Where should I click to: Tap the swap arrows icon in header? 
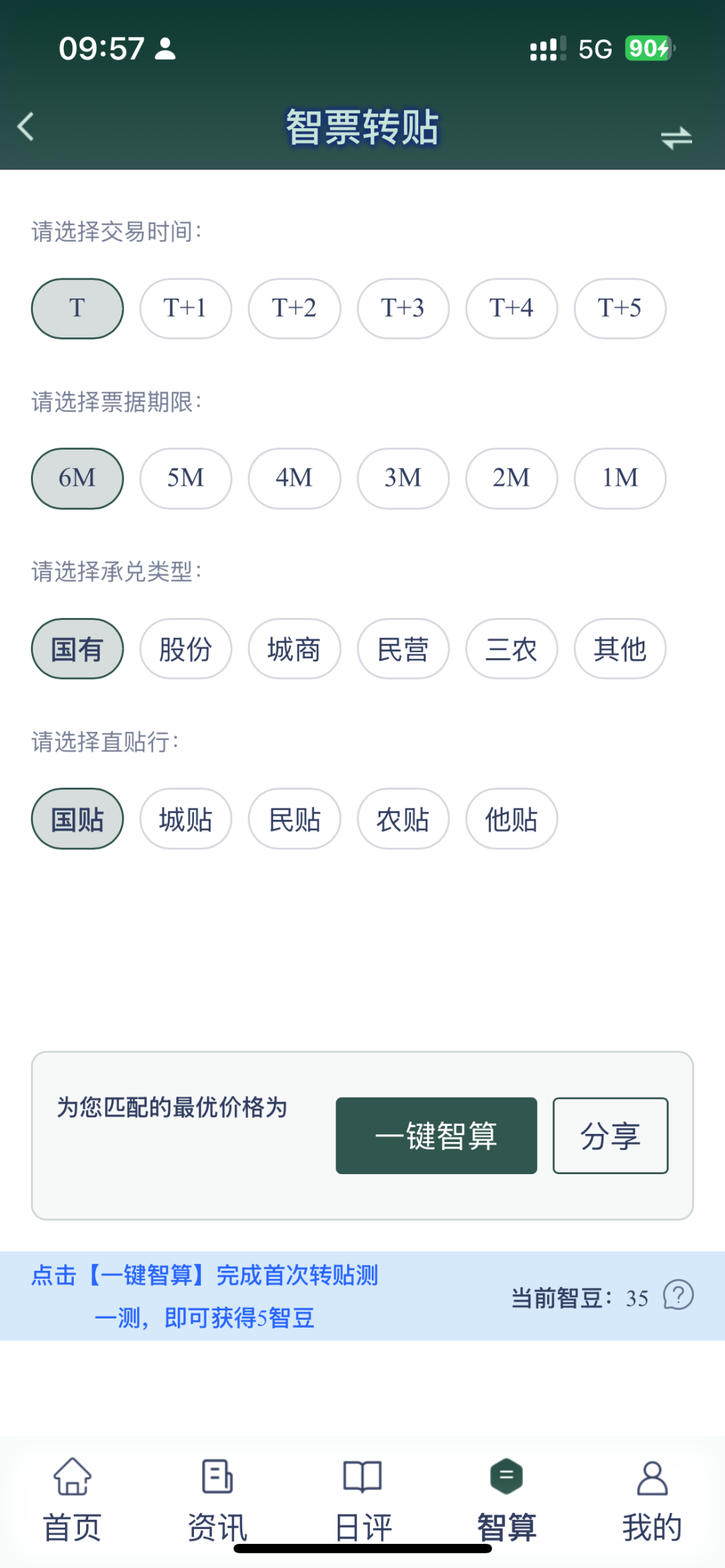point(676,138)
